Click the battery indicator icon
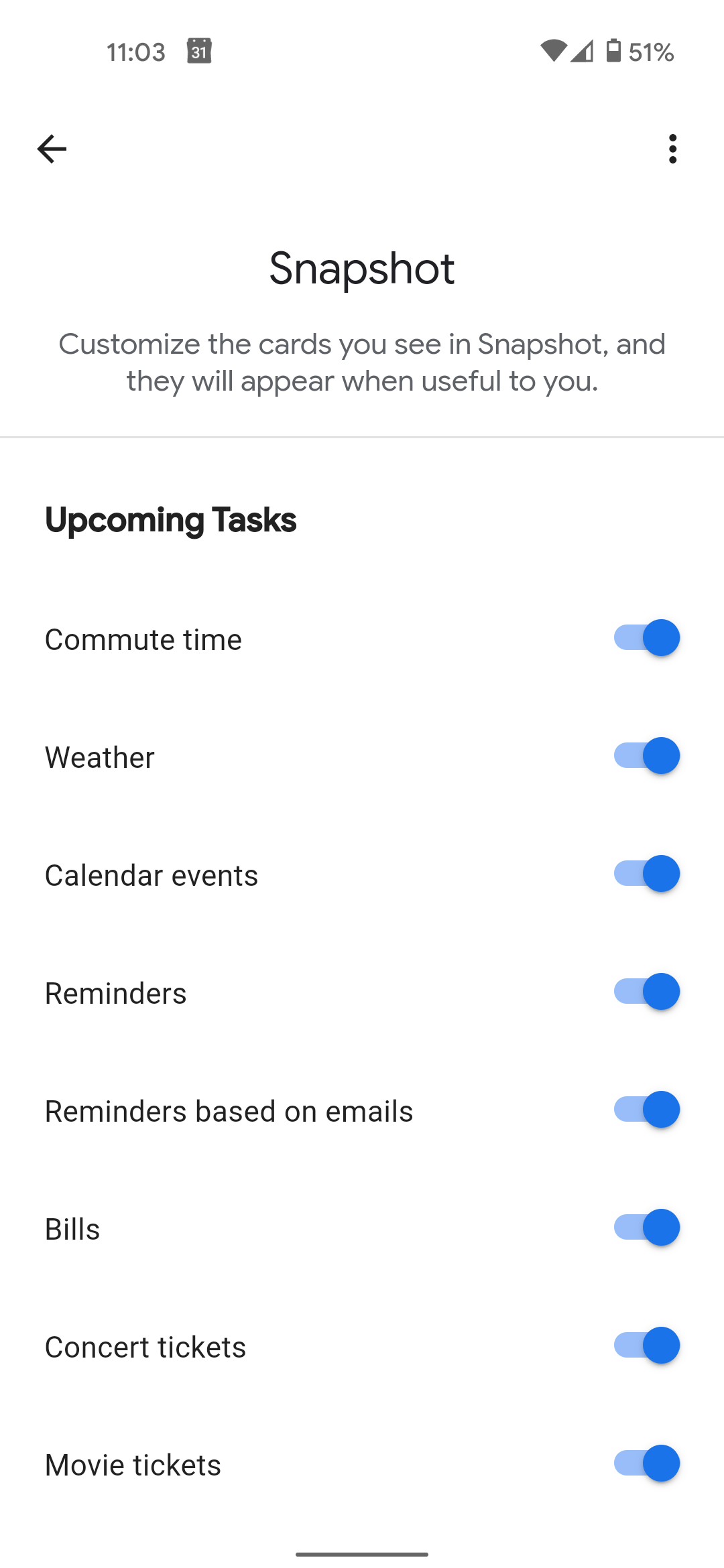 614,52
